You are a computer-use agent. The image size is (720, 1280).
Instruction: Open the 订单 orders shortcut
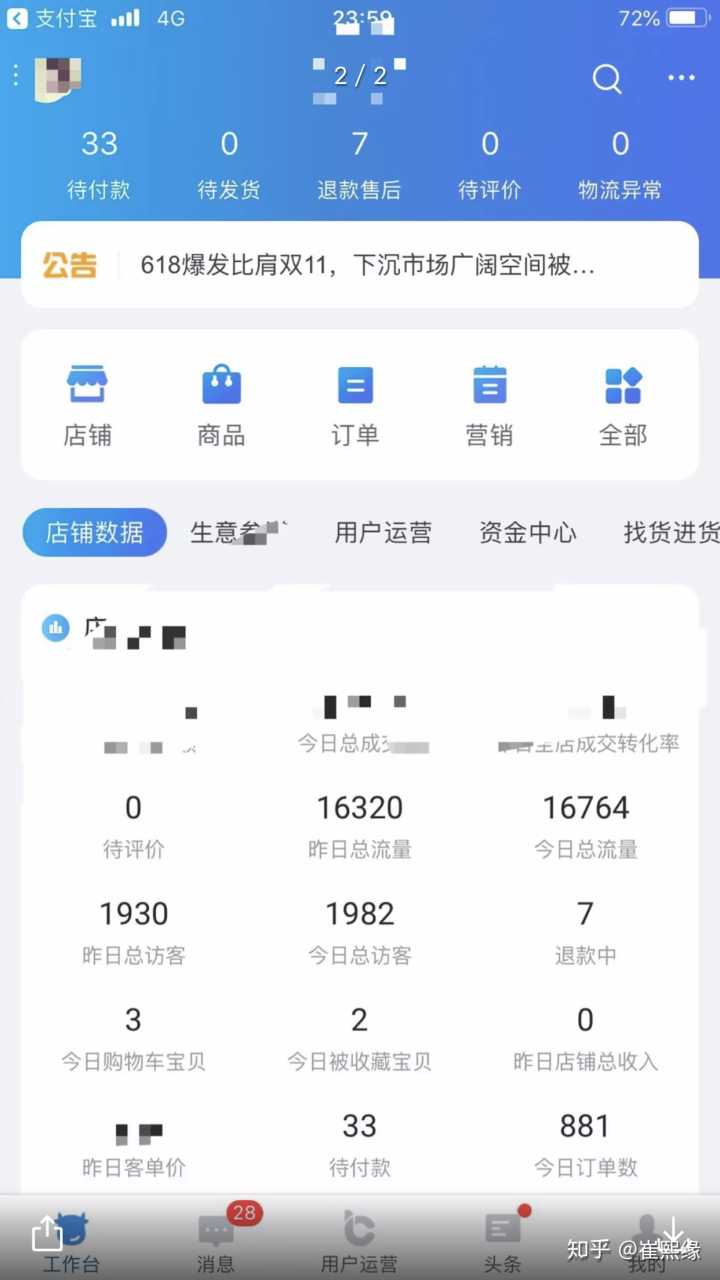coord(355,405)
